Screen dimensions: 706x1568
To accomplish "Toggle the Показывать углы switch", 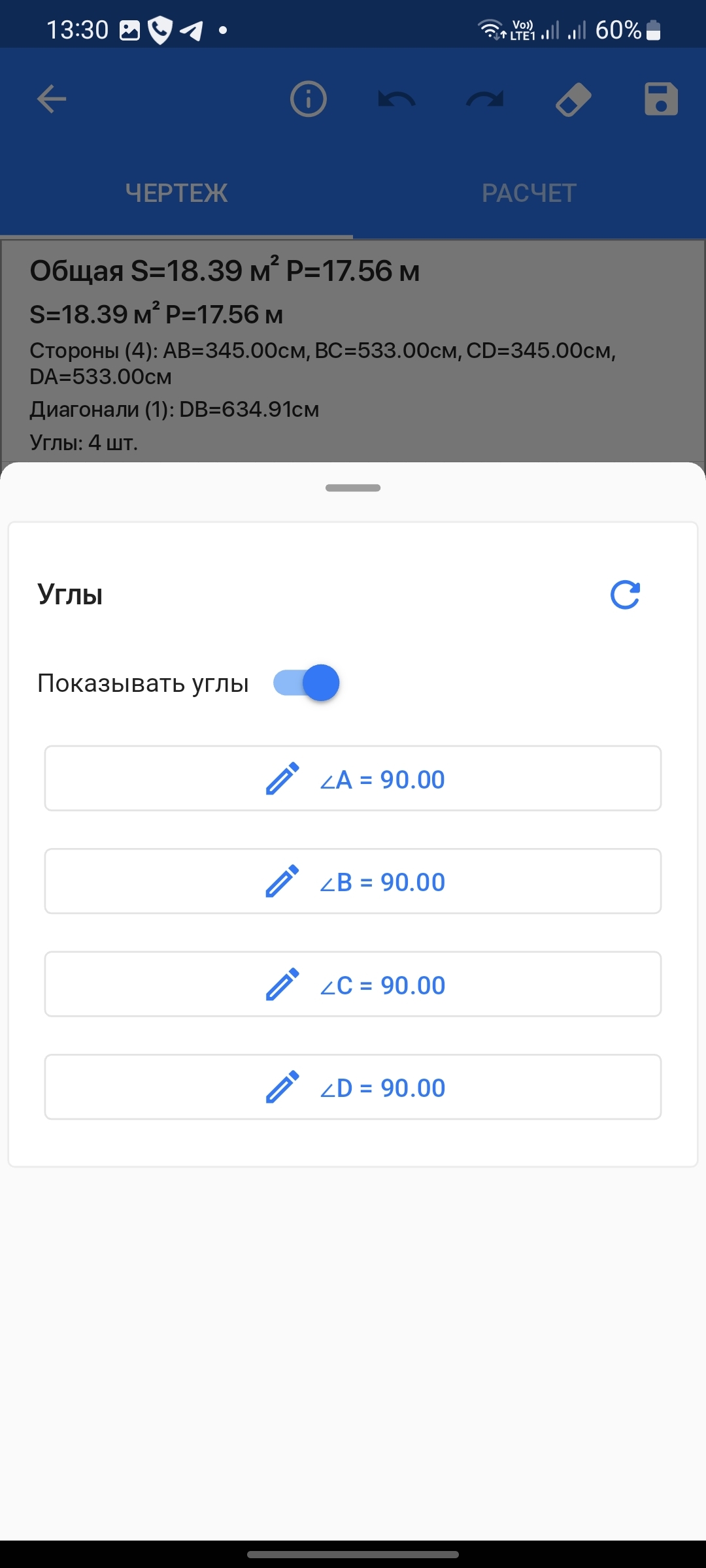I will [x=307, y=683].
